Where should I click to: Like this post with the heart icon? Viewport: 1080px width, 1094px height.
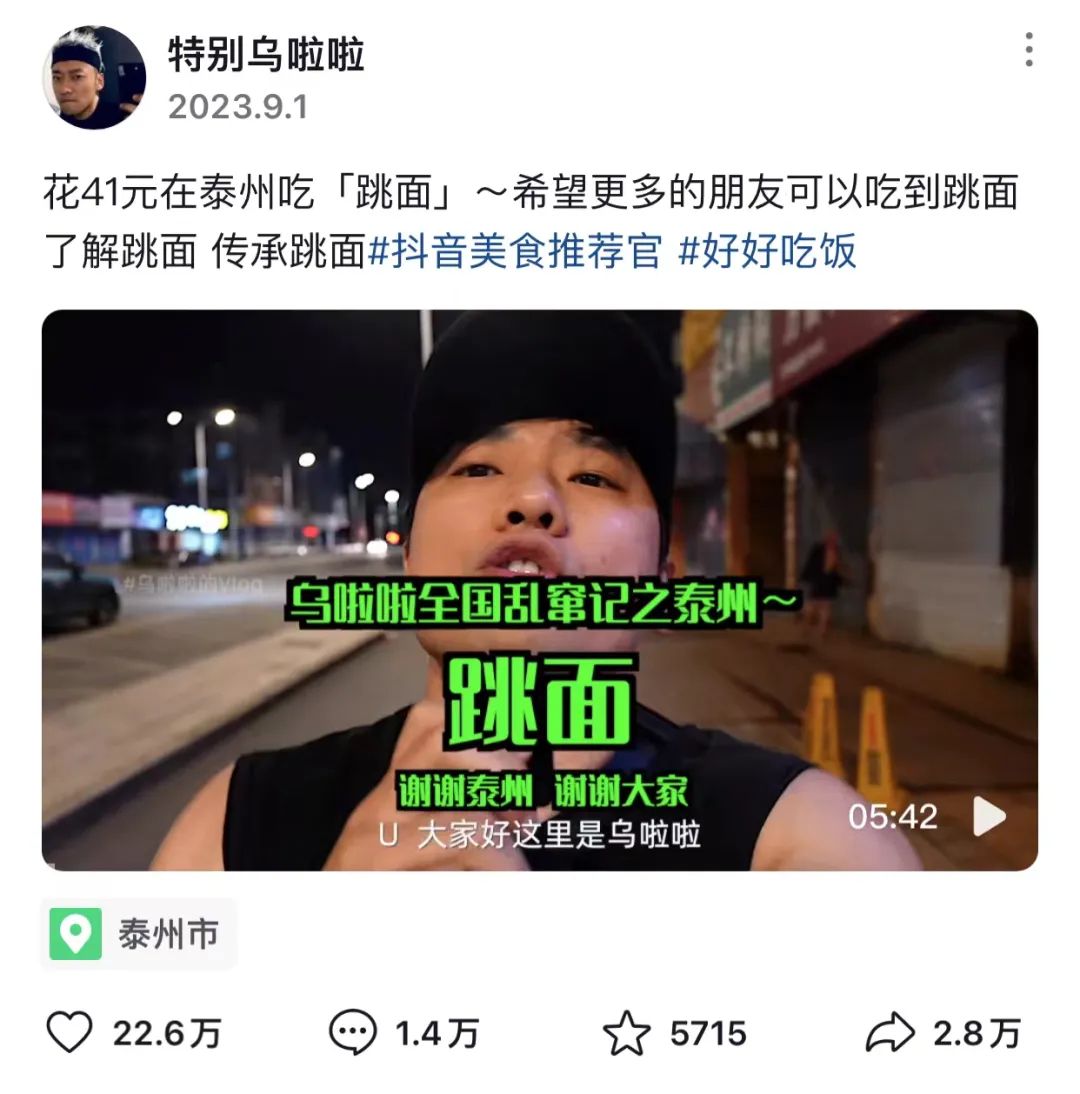(71, 1032)
